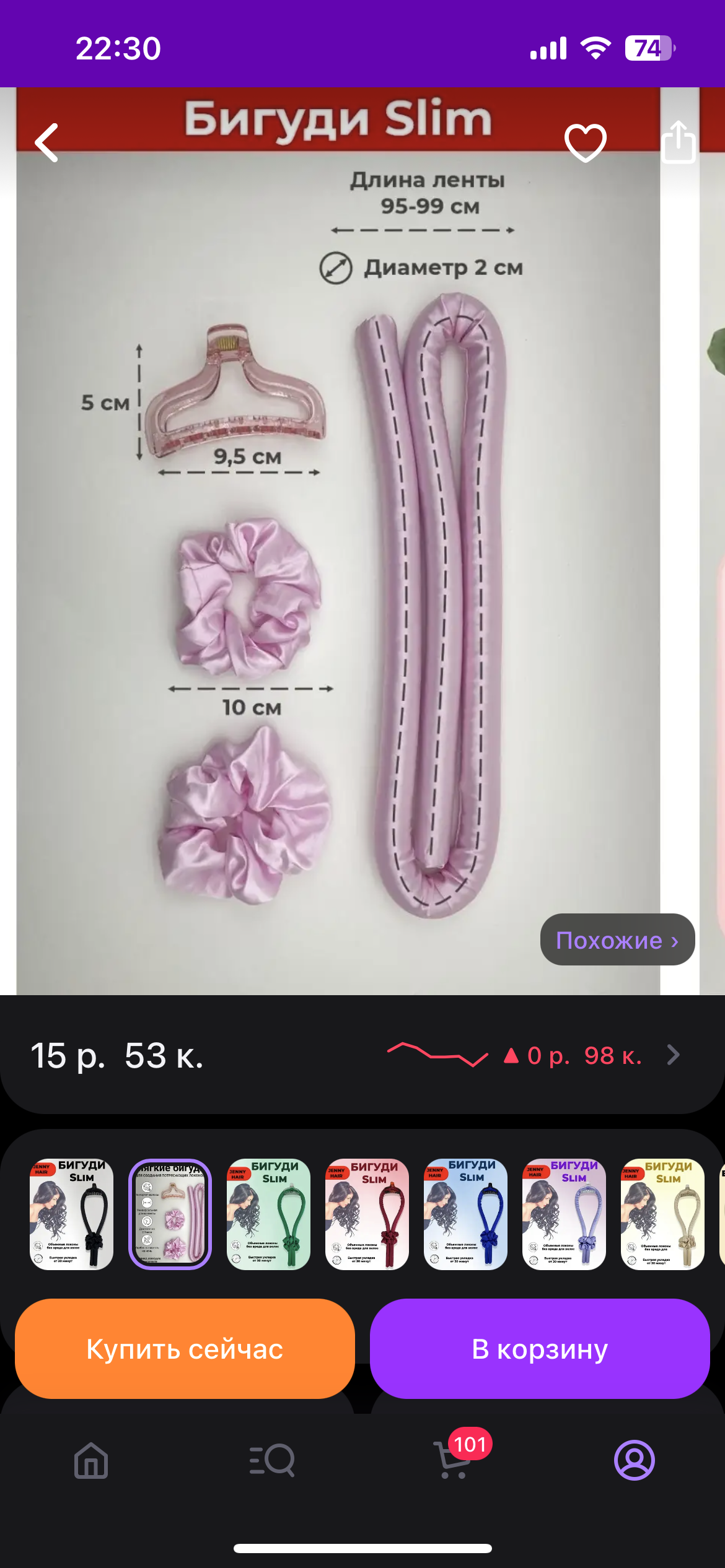725x1568 pixels.
Task: Select the black Бигуди Slim variant
Action: (71, 1214)
